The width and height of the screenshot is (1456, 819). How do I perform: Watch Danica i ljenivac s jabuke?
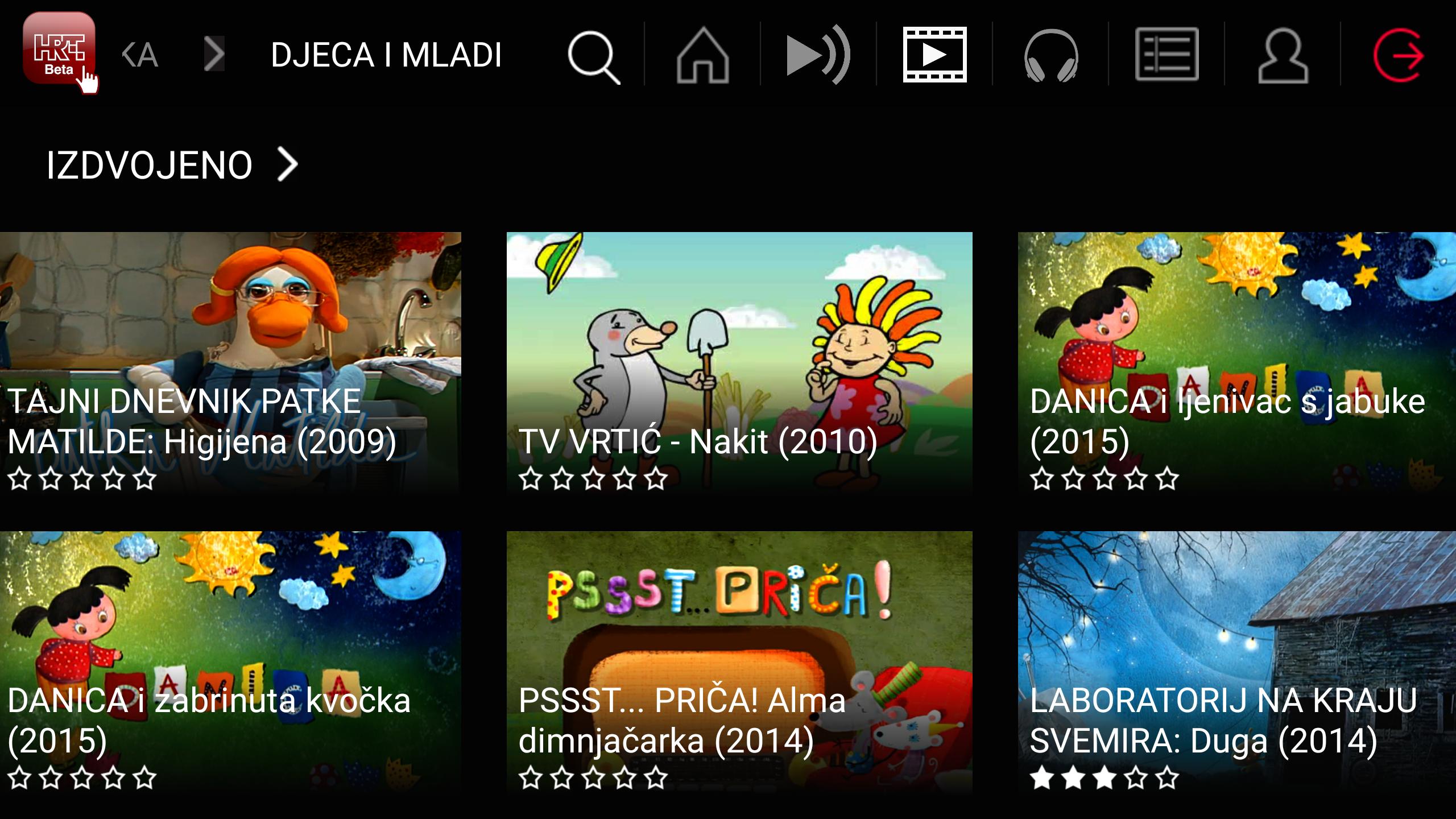coord(1236,363)
